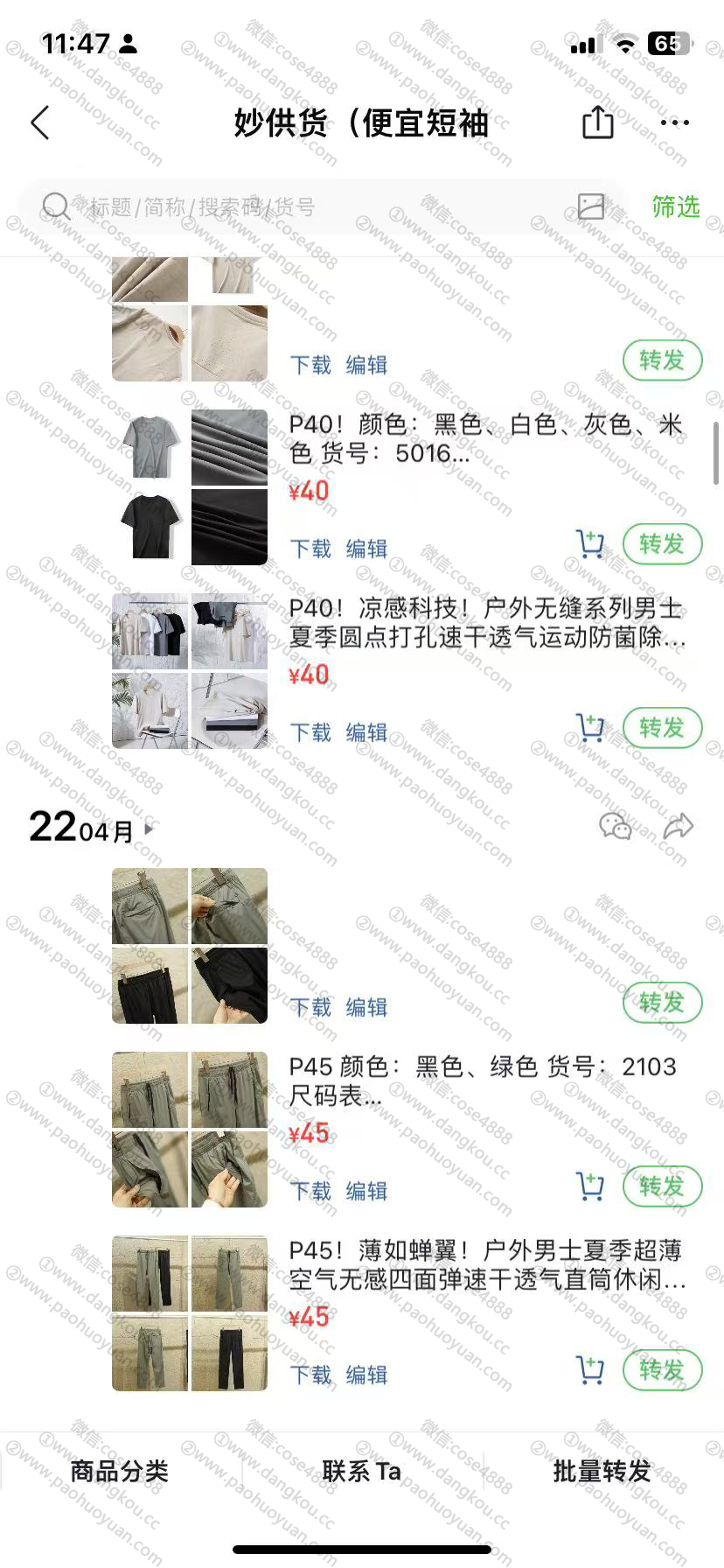Share the shop via top share icon
The image size is (724, 1568).
[x=598, y=122]
